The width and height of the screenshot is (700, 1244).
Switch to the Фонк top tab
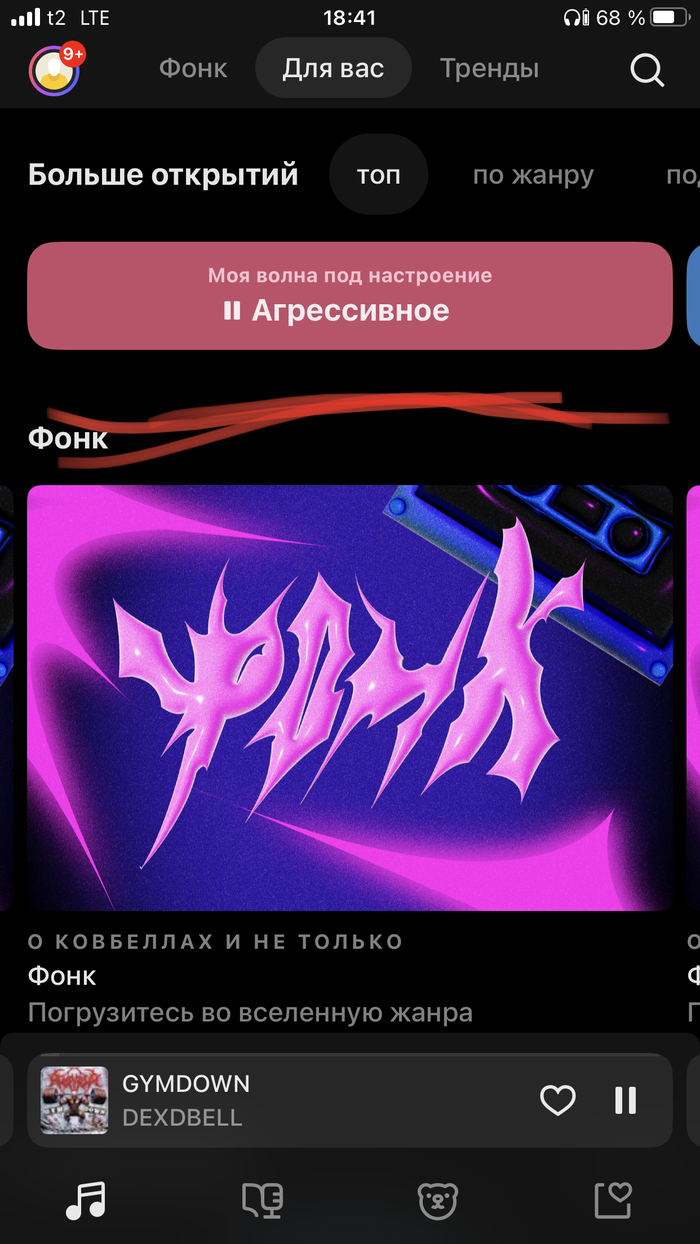193,69
